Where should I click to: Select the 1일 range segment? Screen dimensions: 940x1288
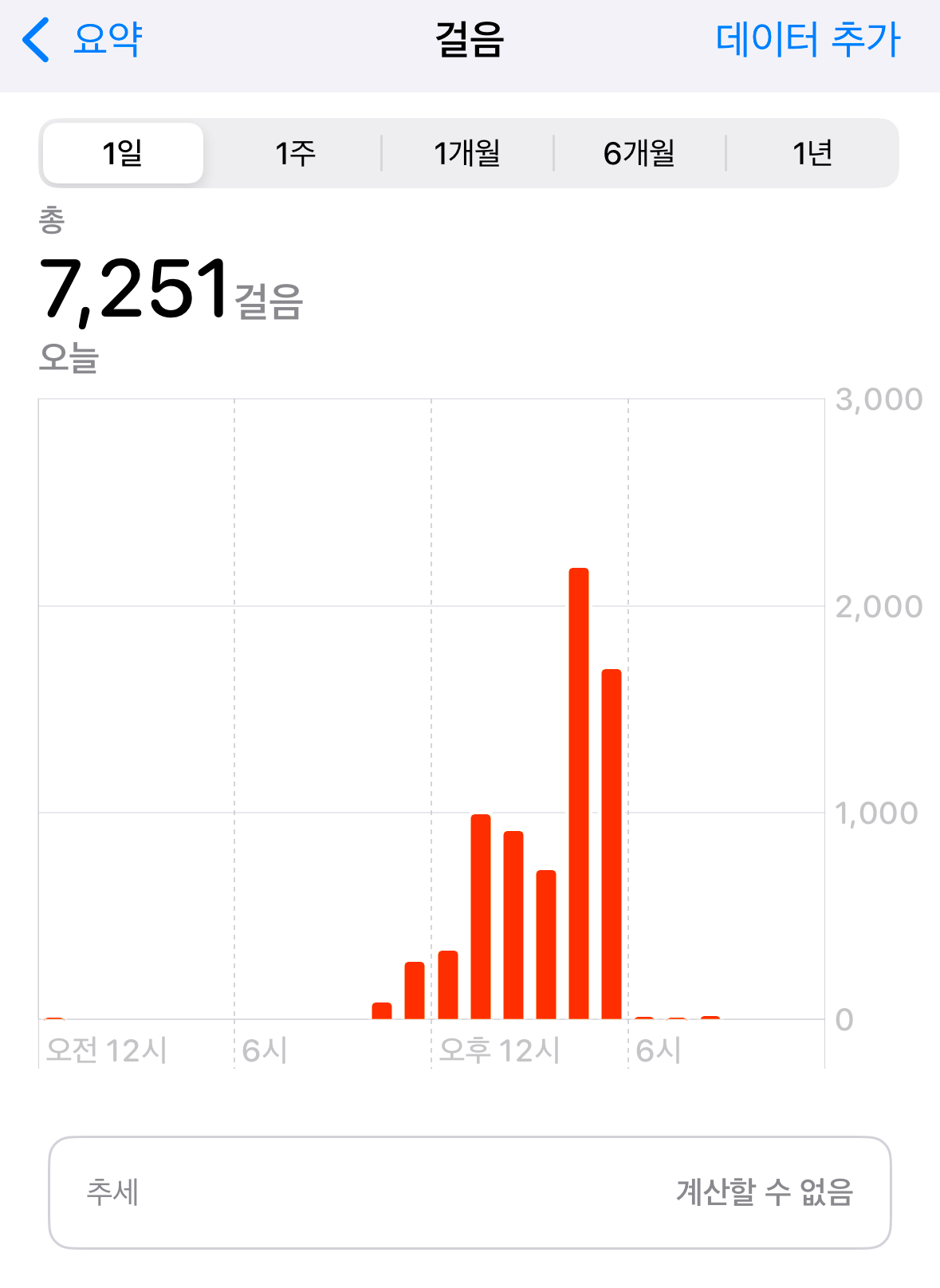pyautogui.click(x=123, y=153)
